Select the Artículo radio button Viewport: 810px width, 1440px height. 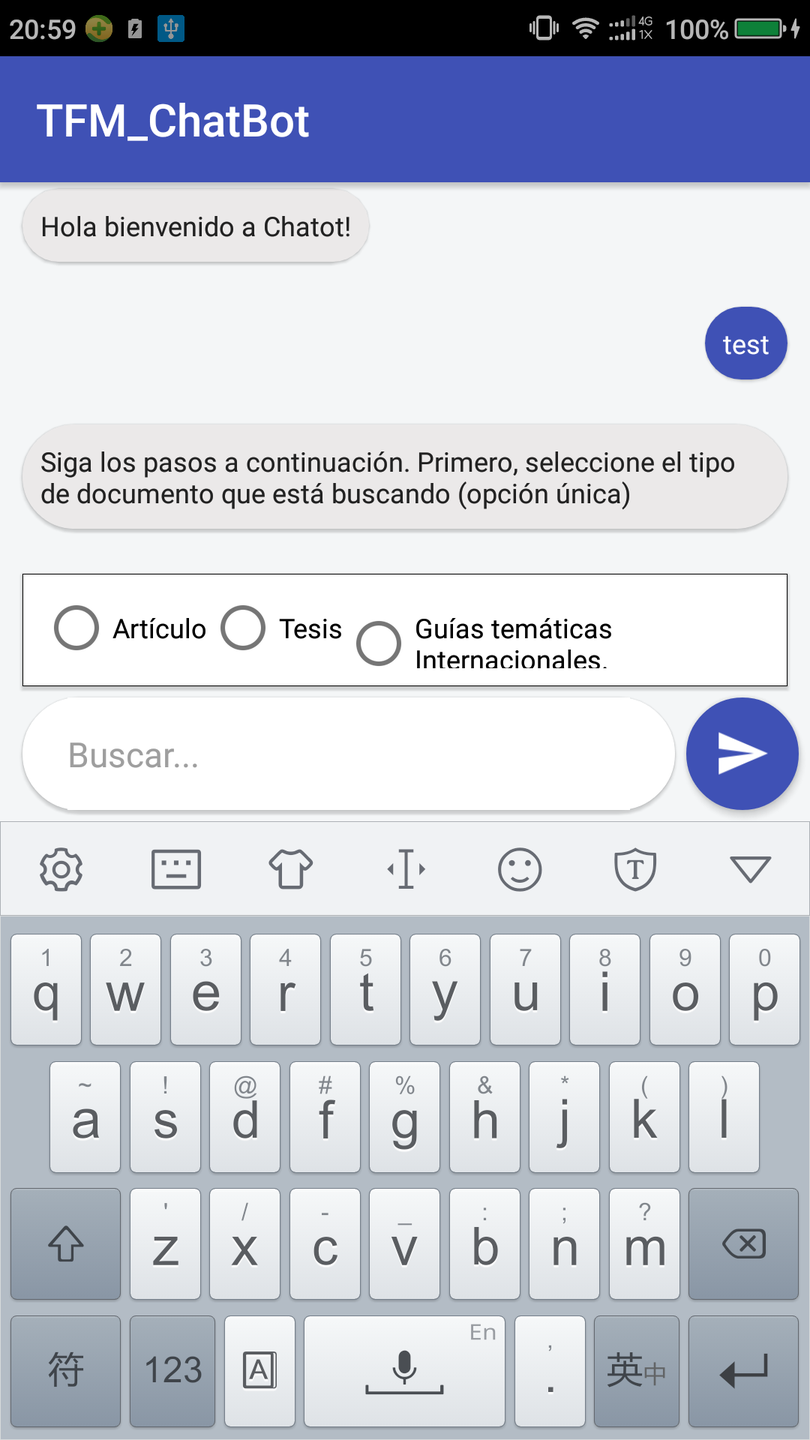(77, 628)
